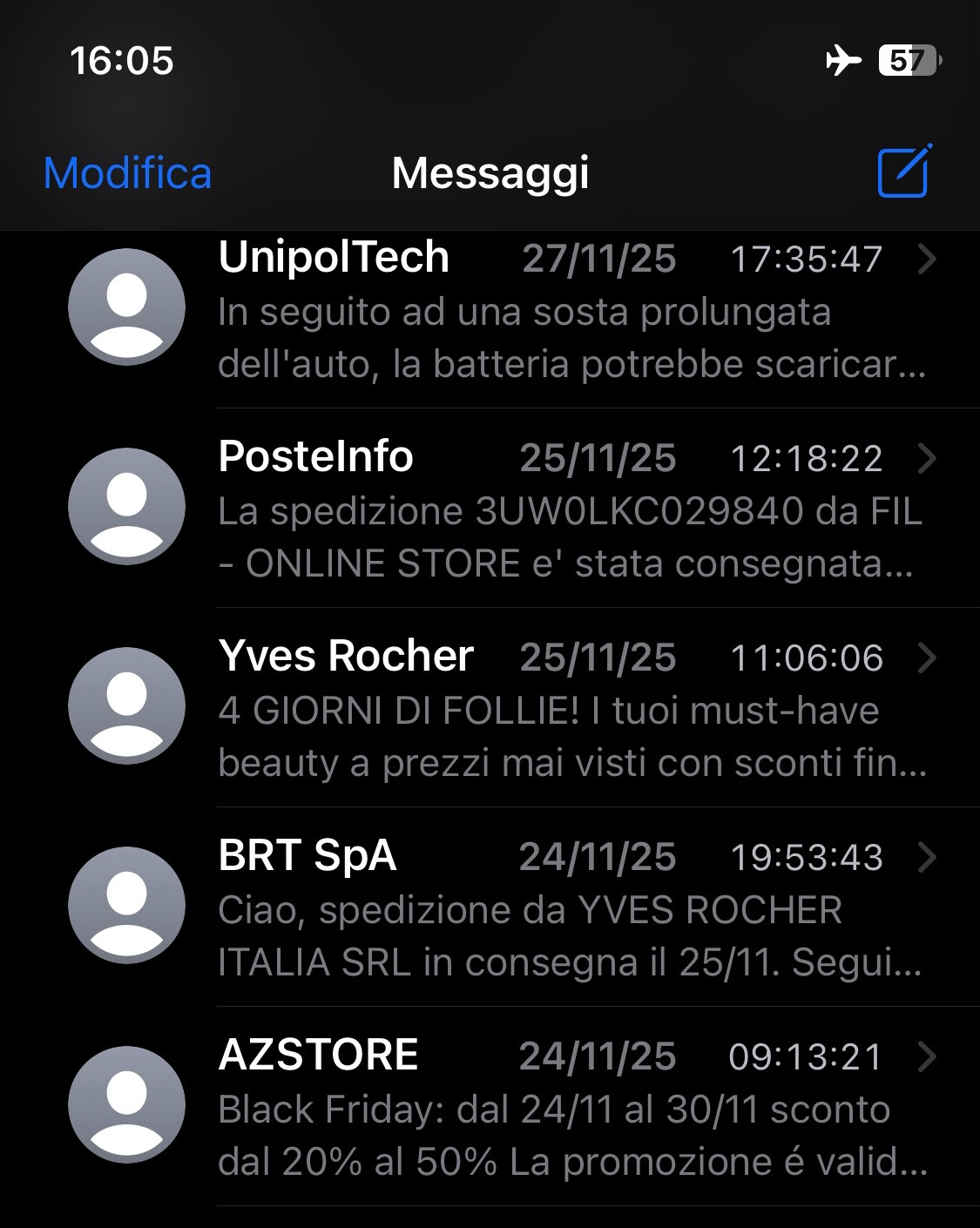
Task: Open the UnipolTech conversation
Action: [571, 312]
